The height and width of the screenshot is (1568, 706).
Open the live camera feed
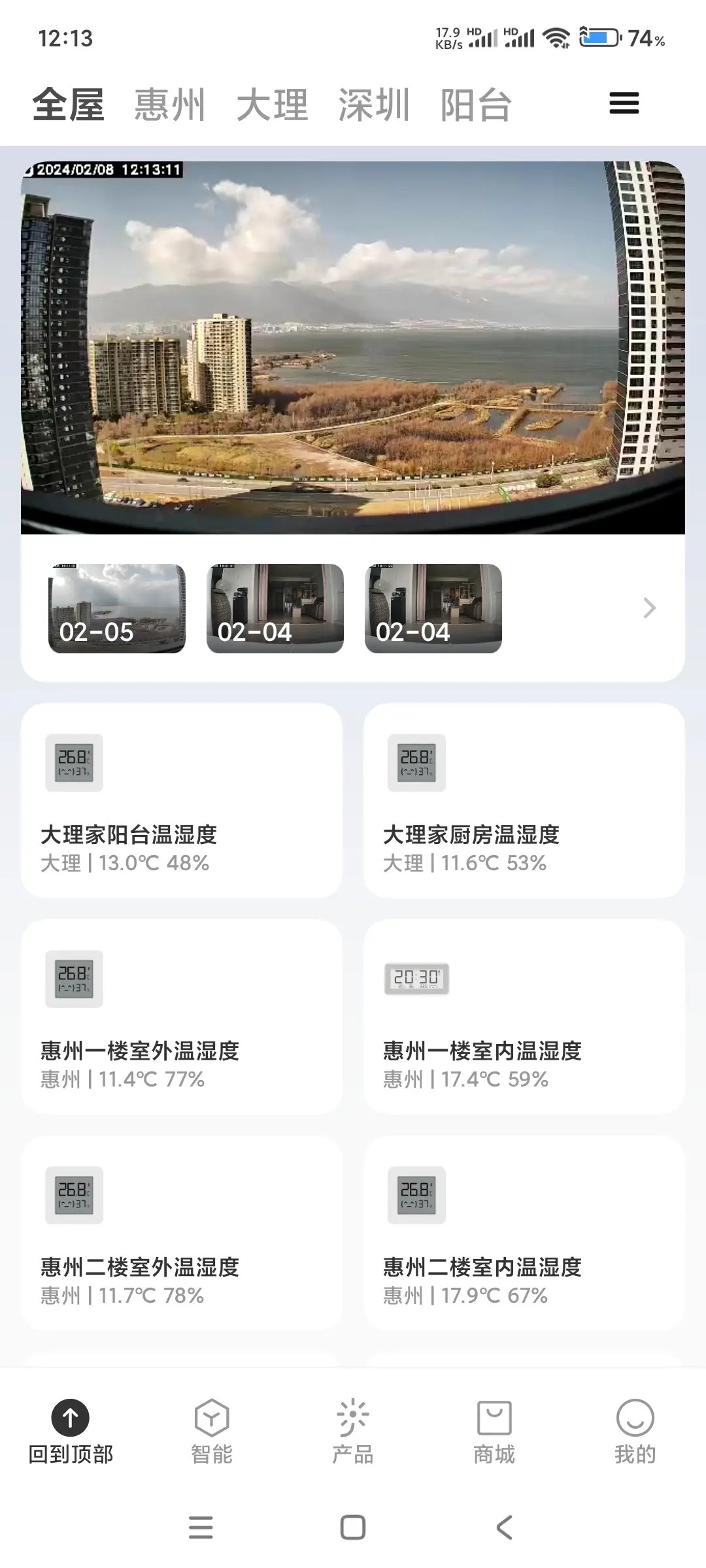click(x=353, y=348)
